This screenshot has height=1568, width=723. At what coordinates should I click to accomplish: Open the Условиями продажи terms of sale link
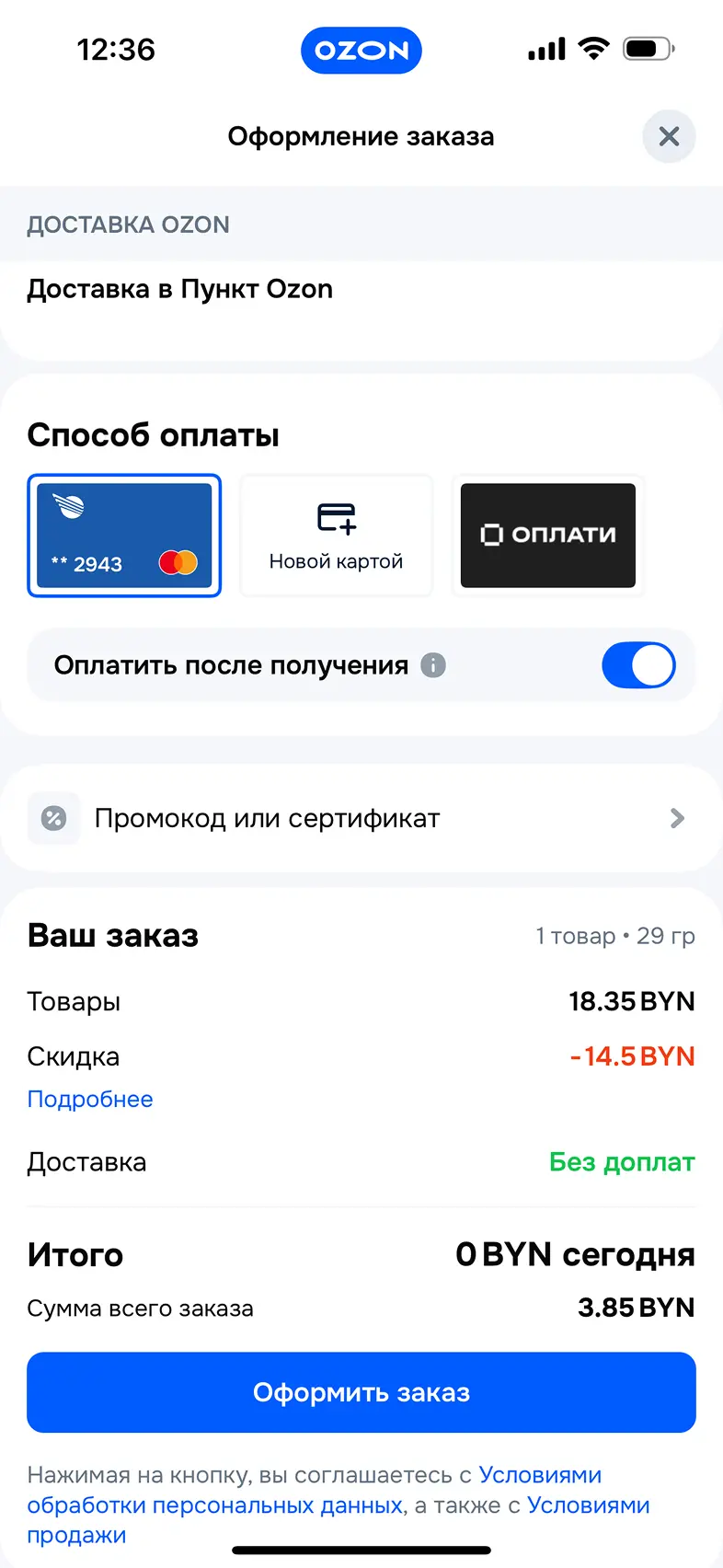click(589, 1505)
